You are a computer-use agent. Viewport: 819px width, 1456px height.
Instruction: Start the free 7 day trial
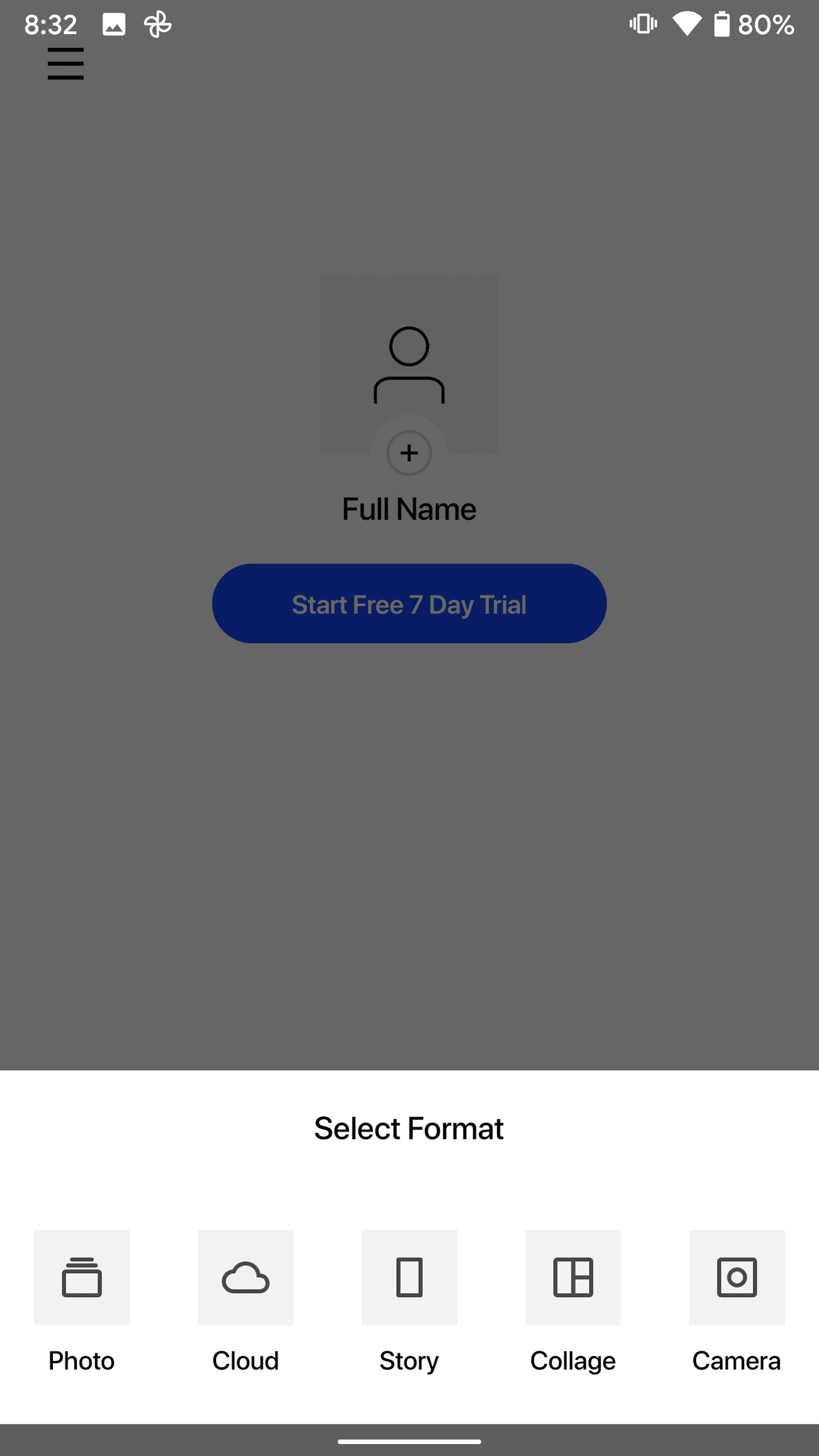(x=409, y=604)
